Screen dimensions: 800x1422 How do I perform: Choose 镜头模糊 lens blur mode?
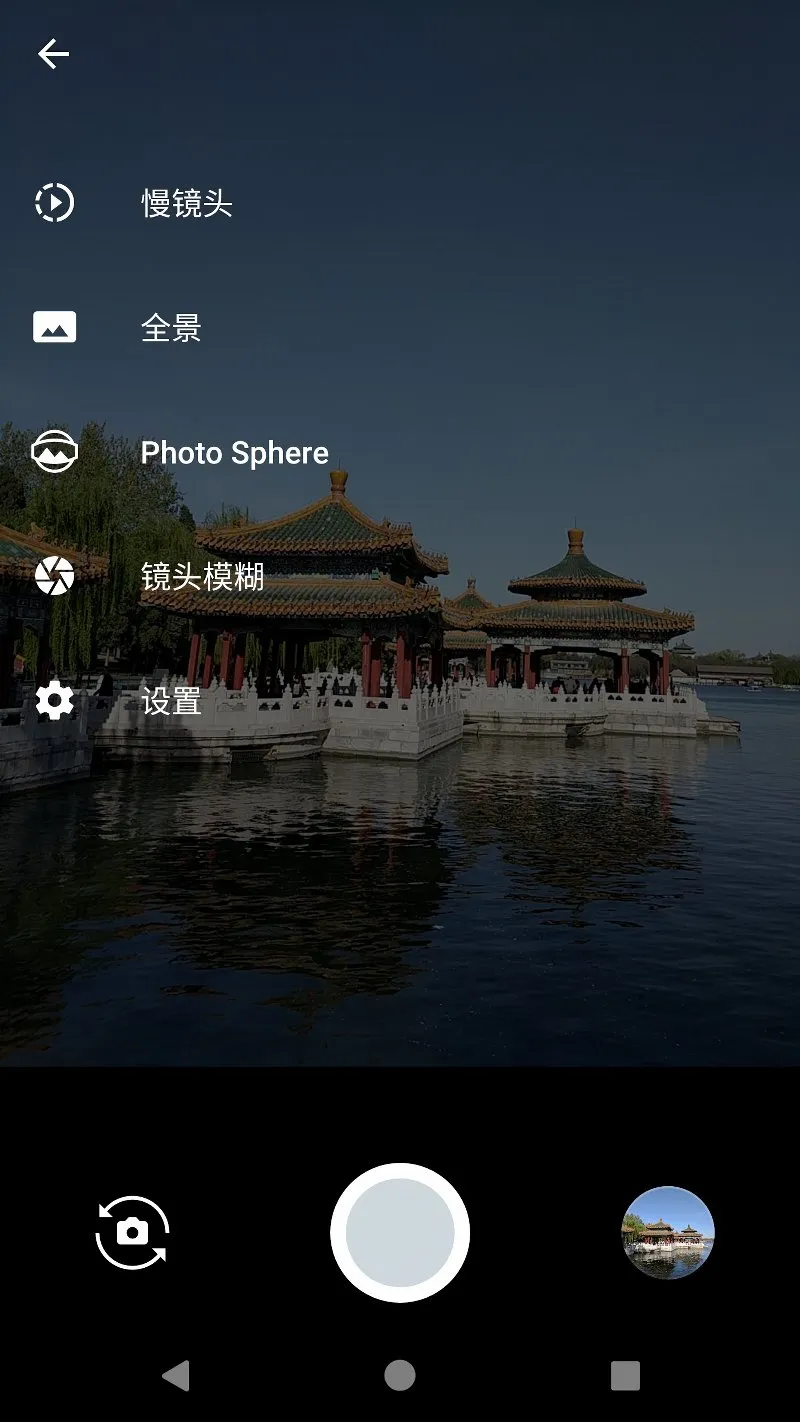click(202, 577)
